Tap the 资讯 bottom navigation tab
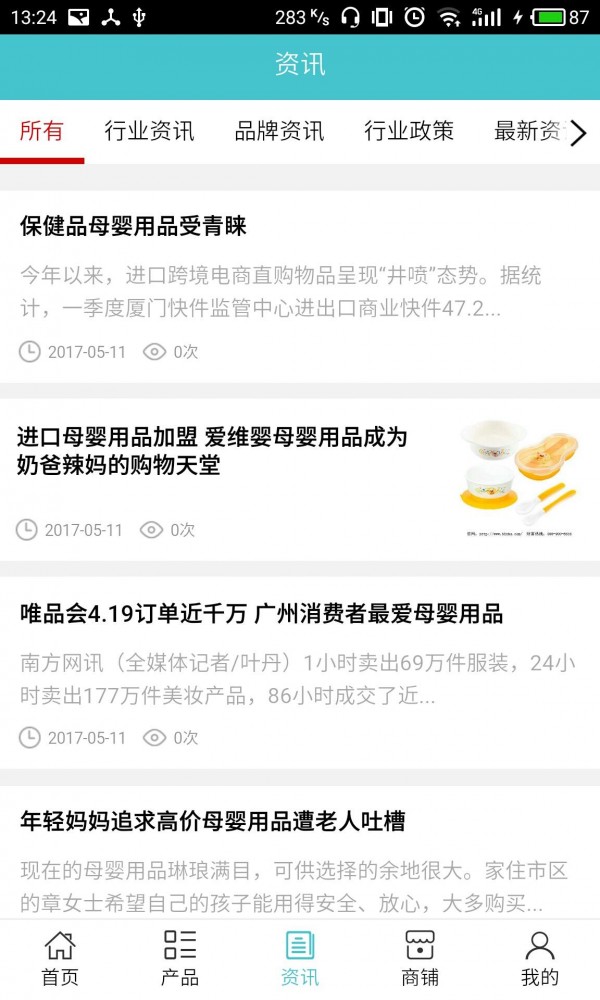The image size is (600, 1000). 300,958
